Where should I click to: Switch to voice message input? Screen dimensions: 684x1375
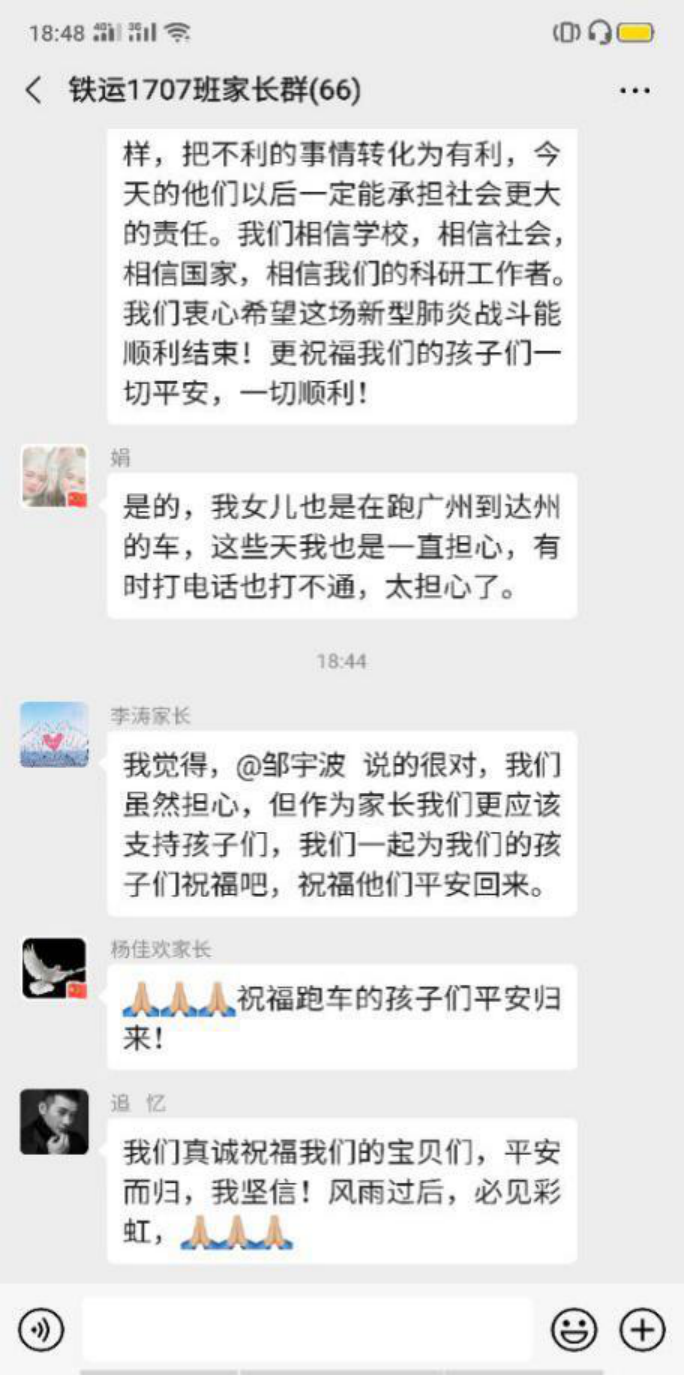(41, 1329)
